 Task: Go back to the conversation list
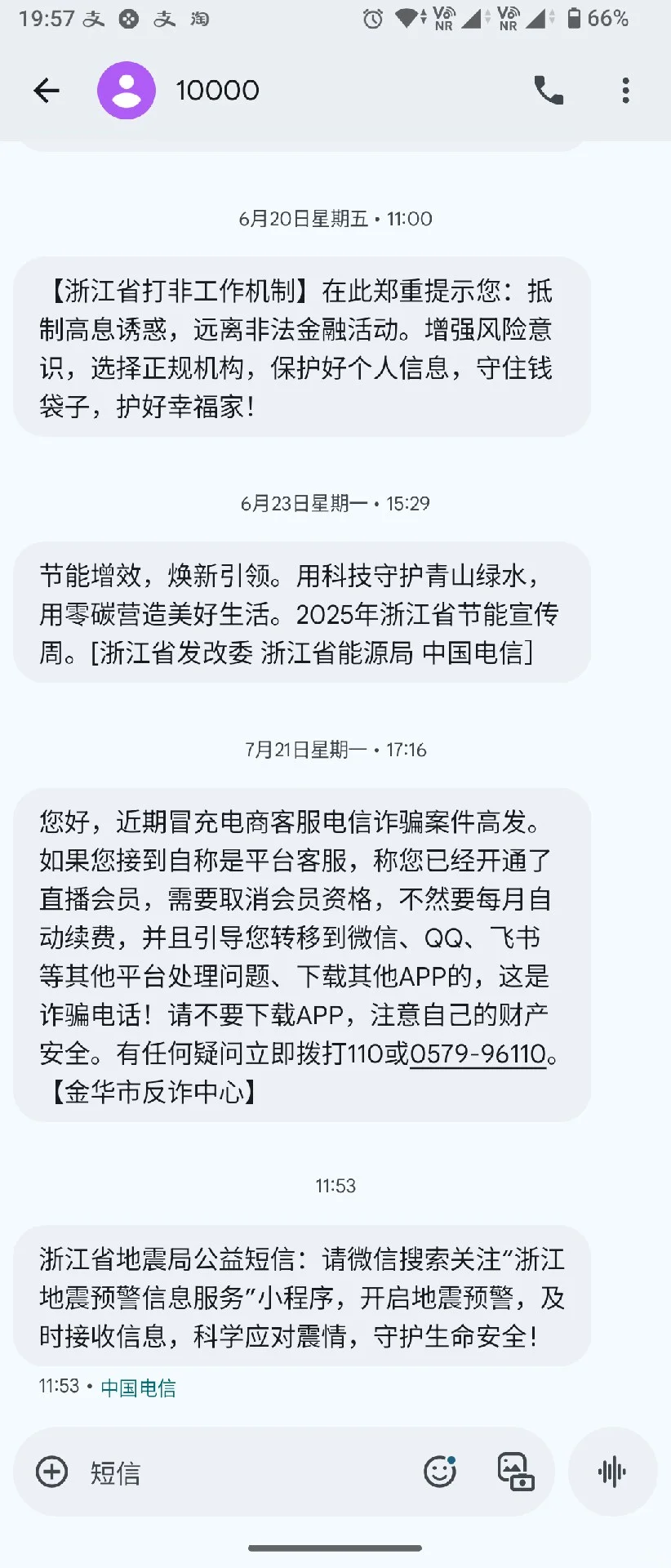tap(47, 90)
